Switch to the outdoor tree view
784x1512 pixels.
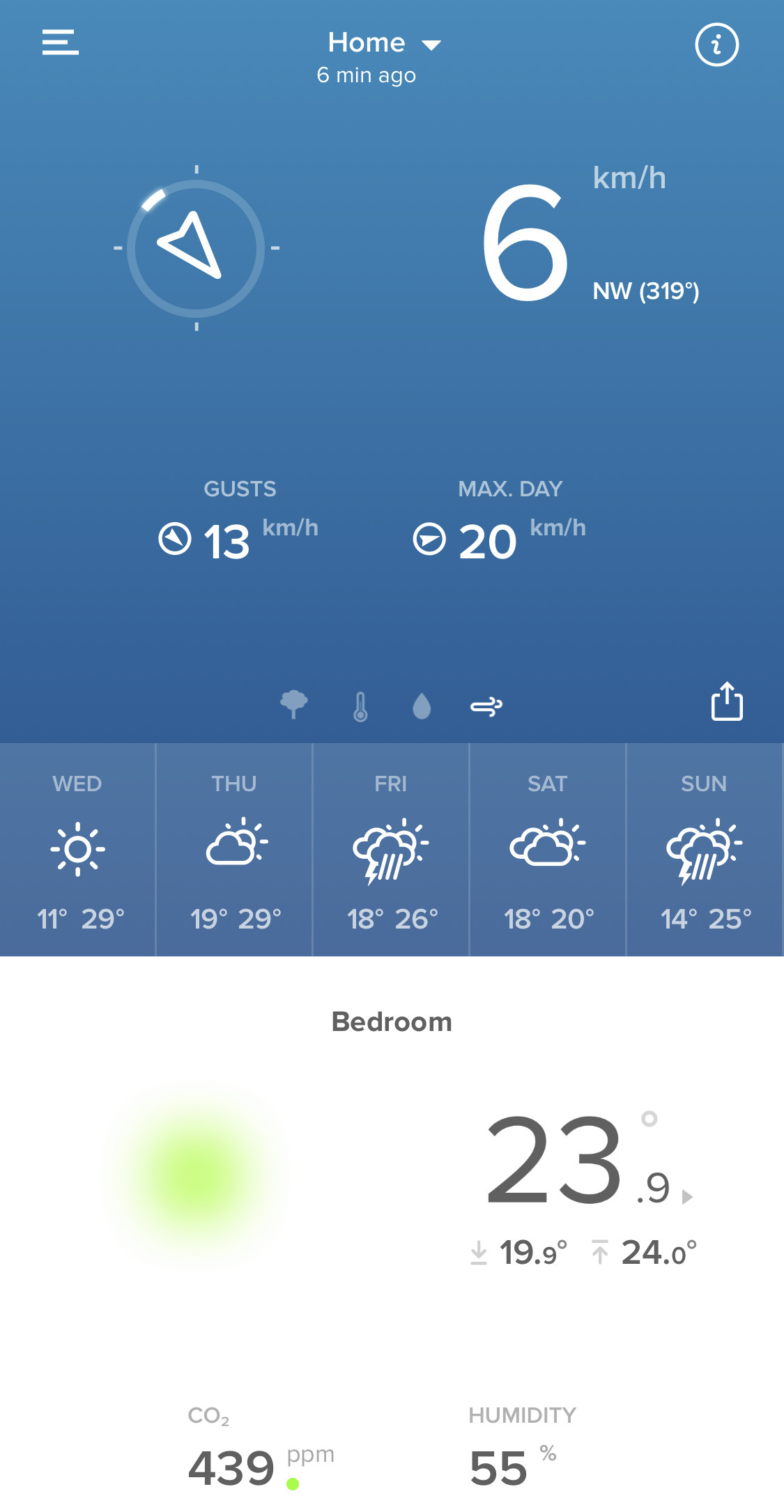[x=294, y=705]
